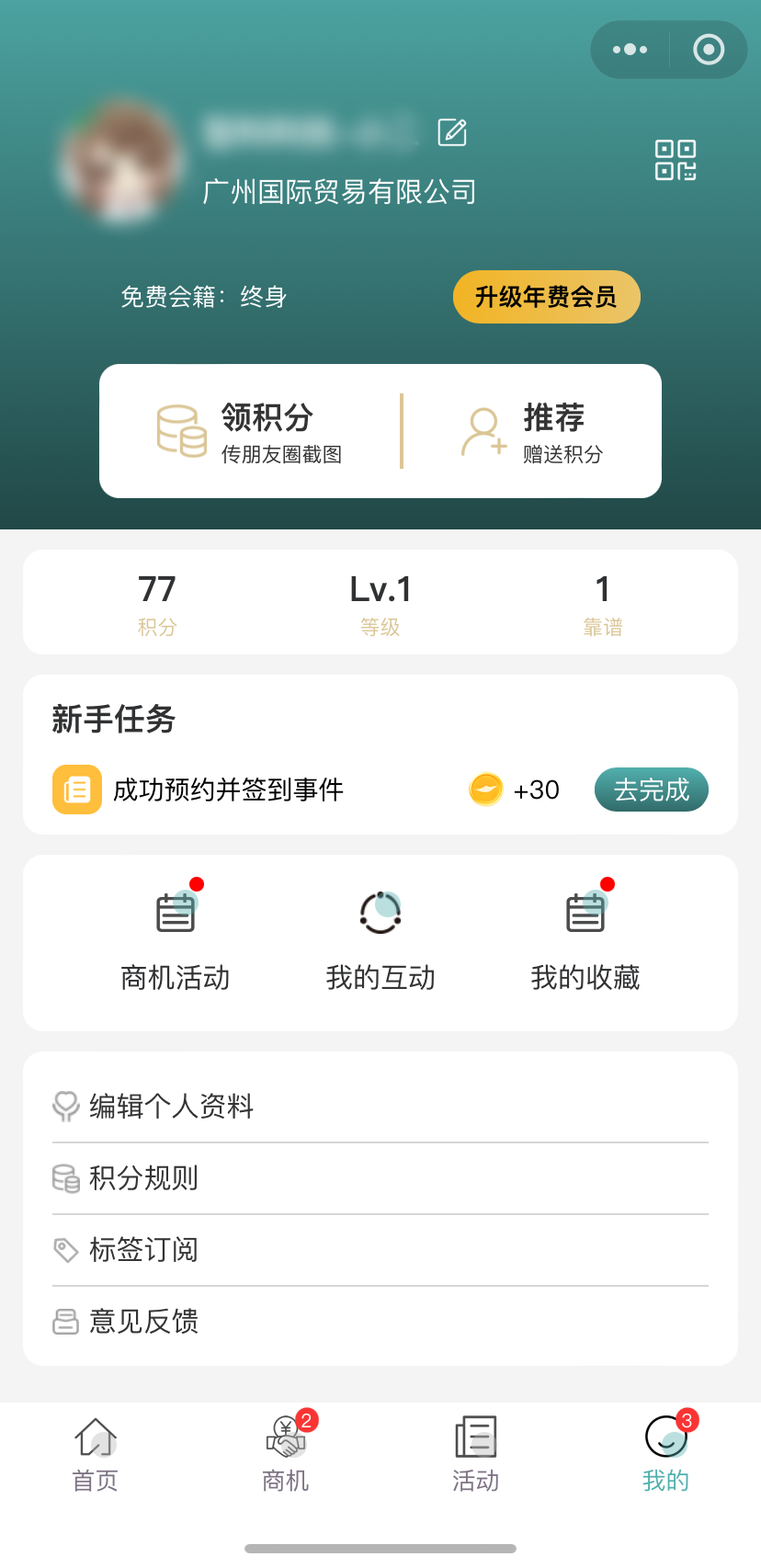This screenshot has height=1568, width=761.
Task: Open 意见反馈 row
Action: click(380, 1321)
